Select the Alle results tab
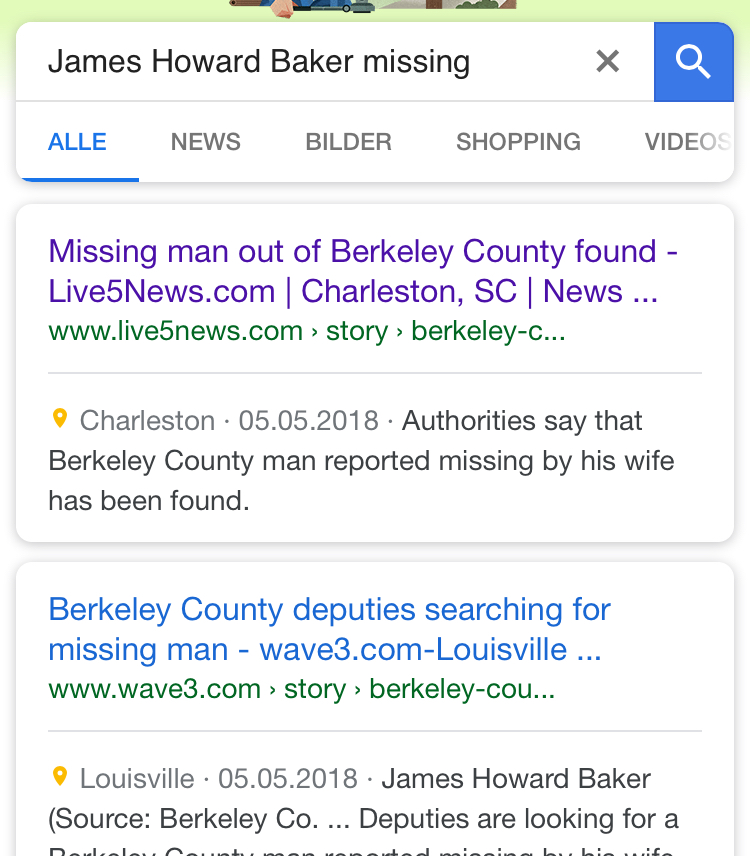 click(x=77, y=142)
